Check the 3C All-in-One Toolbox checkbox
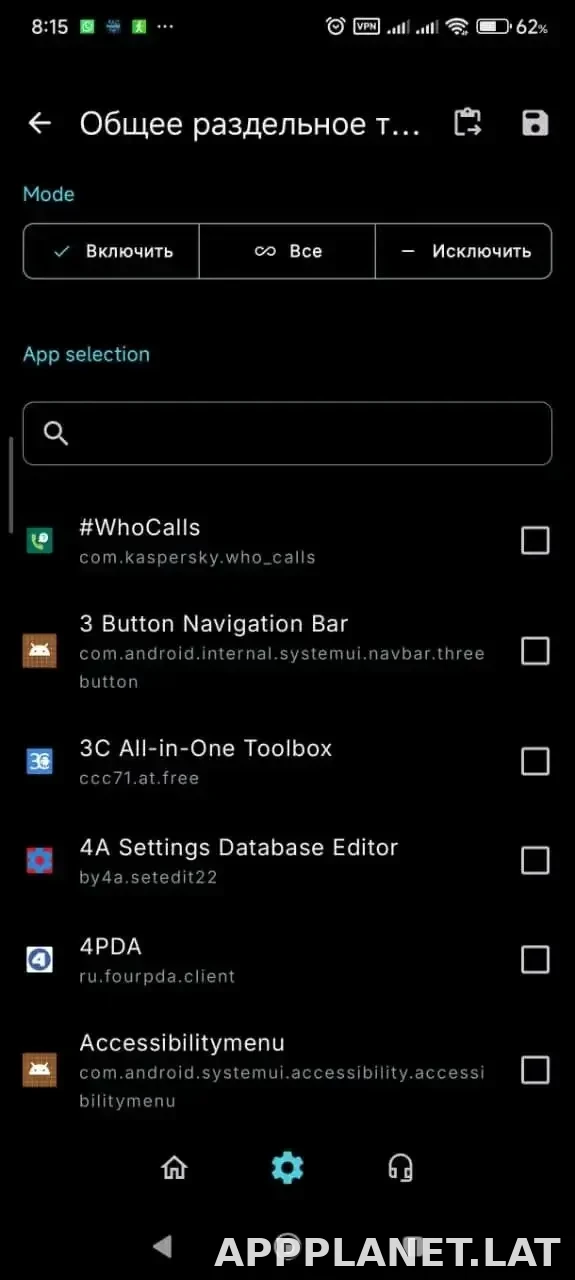Image resolution: width=575 pixels, height=1280 pixels. tap(535, 762)
